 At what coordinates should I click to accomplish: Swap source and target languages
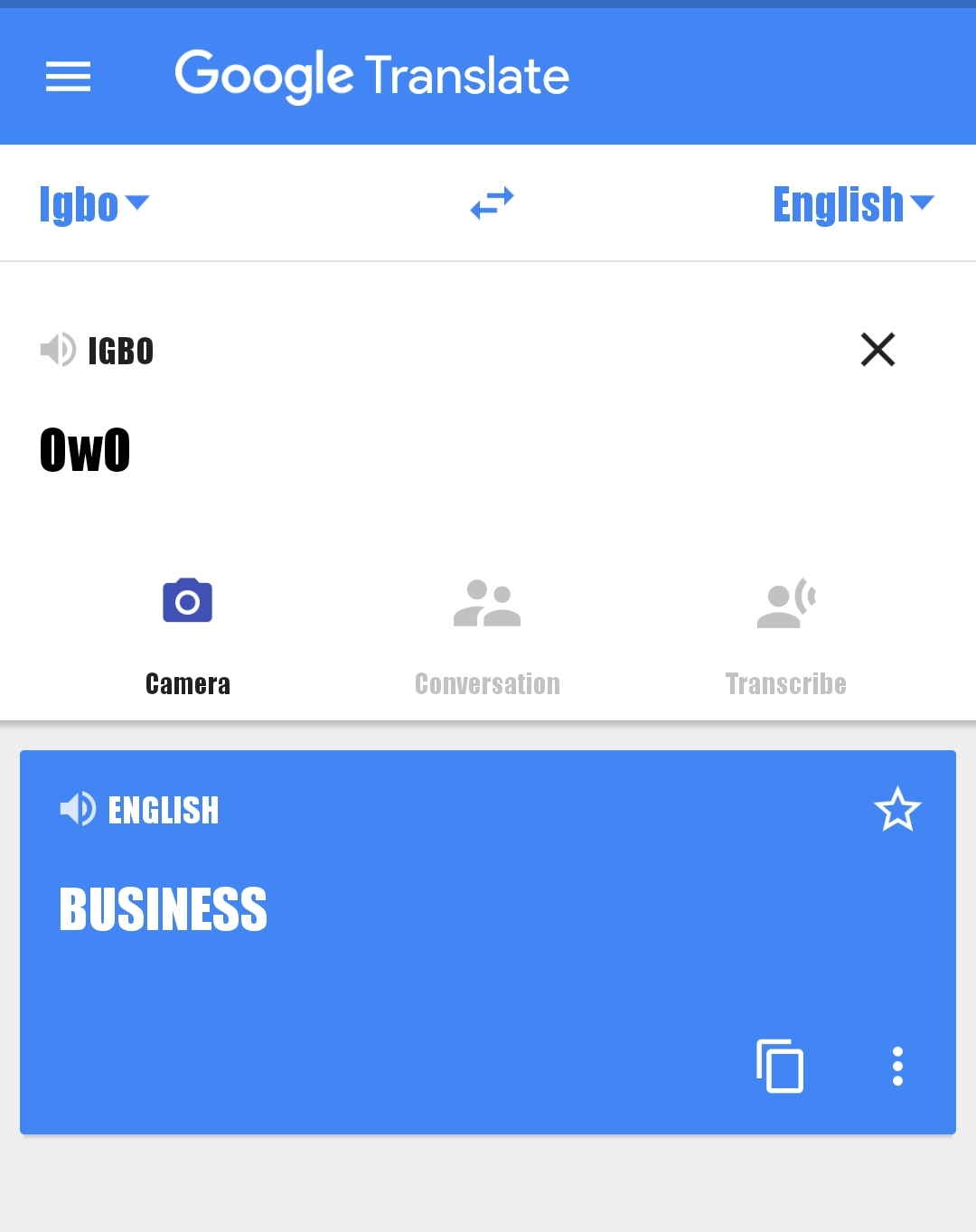pos(492,203)
